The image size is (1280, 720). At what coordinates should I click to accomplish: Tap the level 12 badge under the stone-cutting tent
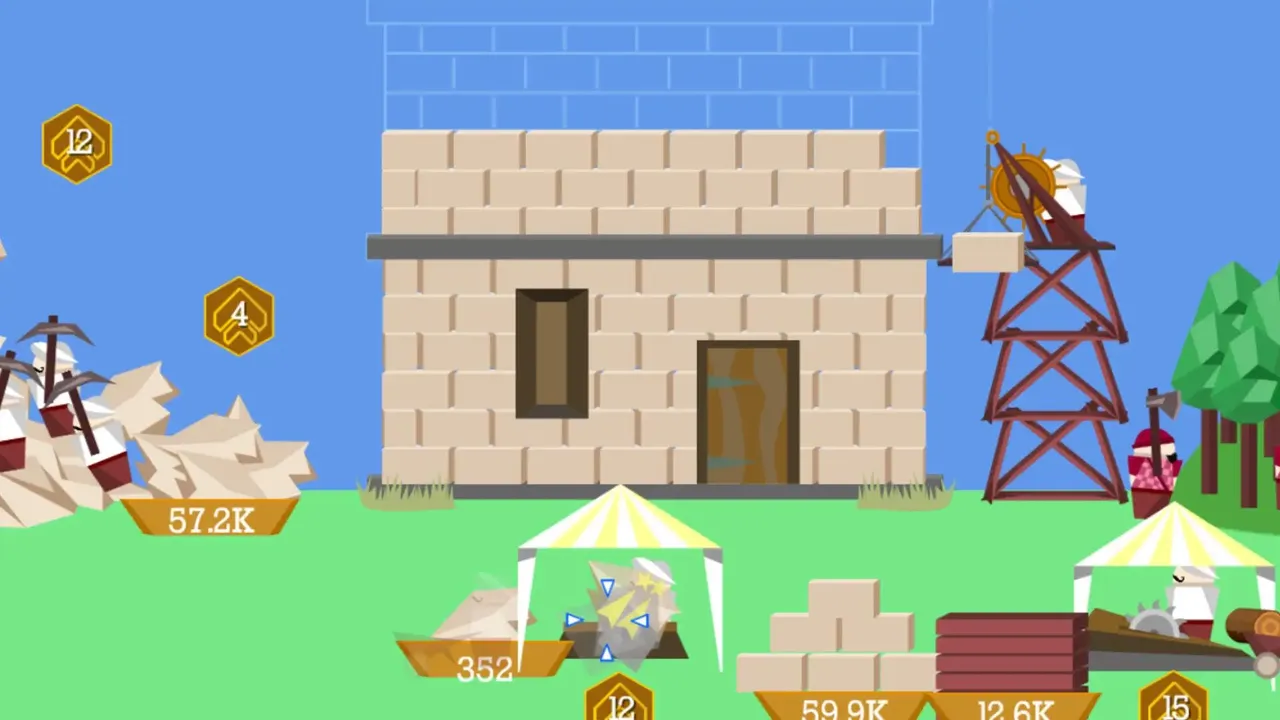pos(620,702)
